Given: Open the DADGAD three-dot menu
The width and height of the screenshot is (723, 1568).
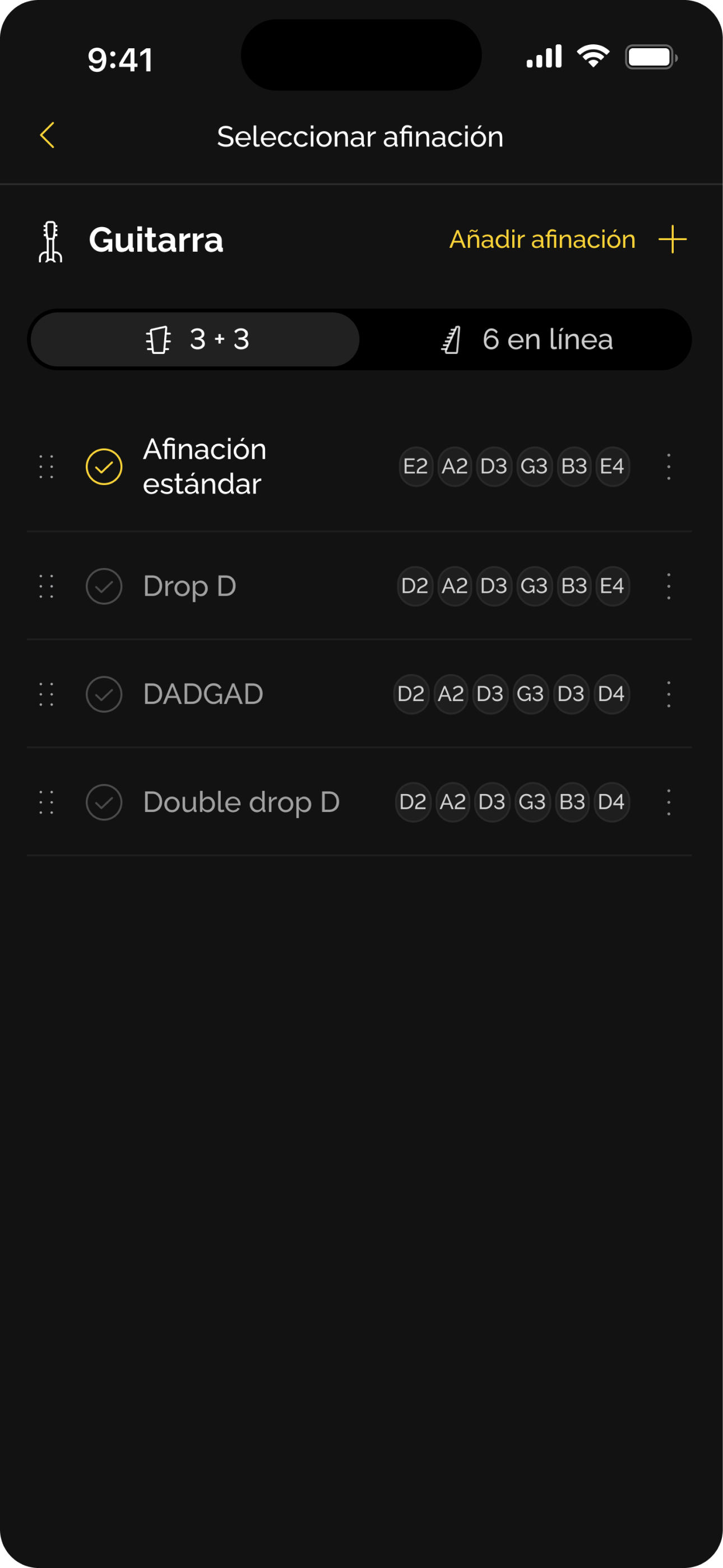Looking at the screenshot, I should (x=669, y=694).
